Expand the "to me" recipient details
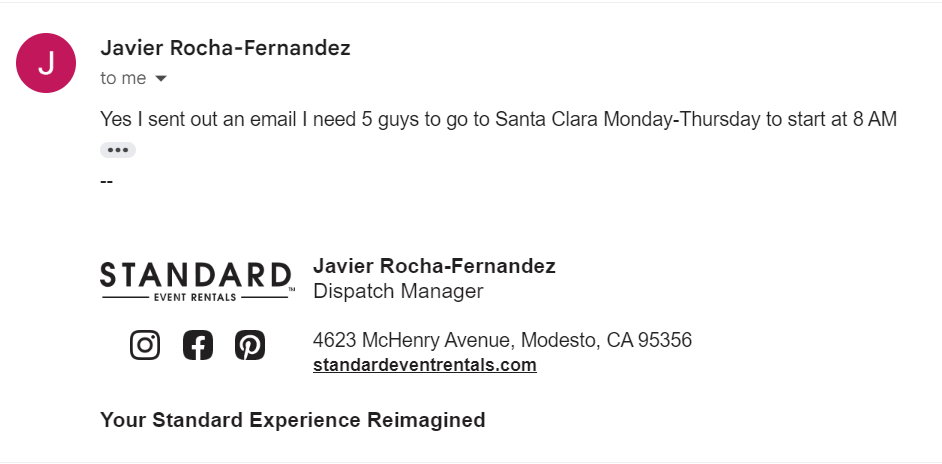Image resolution: width=942 pixels, height=464 pixels. [161, 78]
